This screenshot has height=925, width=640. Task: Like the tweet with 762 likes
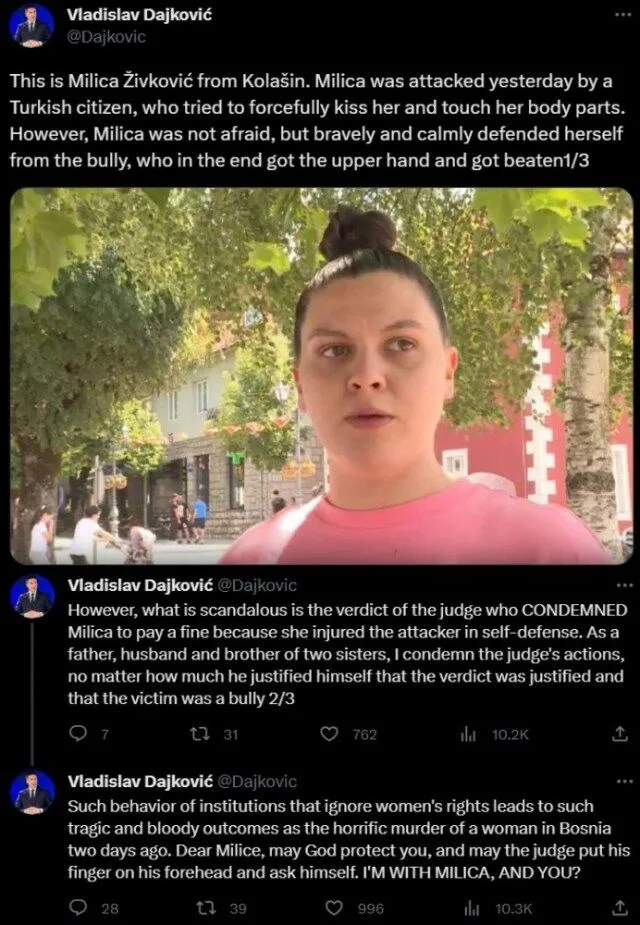click(x=329, y=734)
